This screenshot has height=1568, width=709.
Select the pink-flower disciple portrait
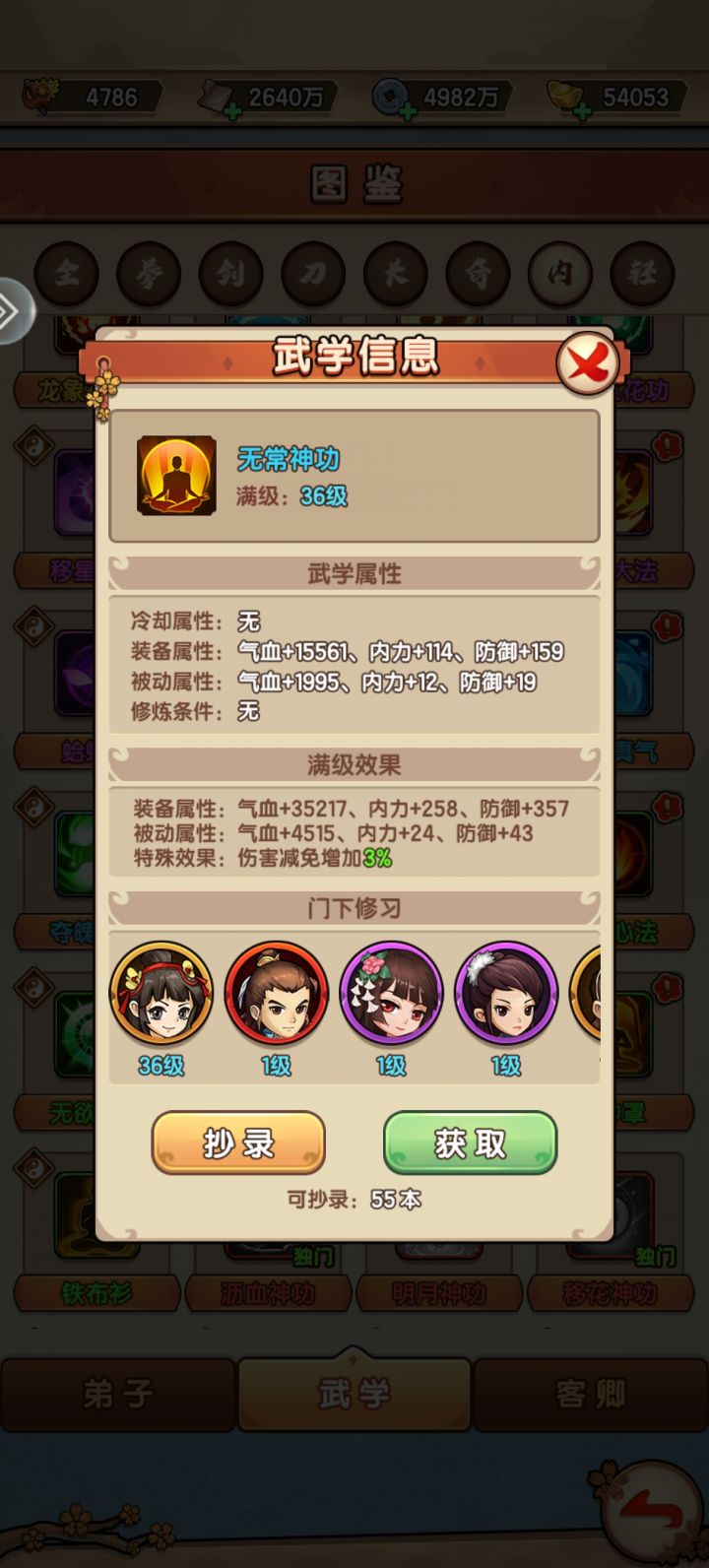pos(390,992)
